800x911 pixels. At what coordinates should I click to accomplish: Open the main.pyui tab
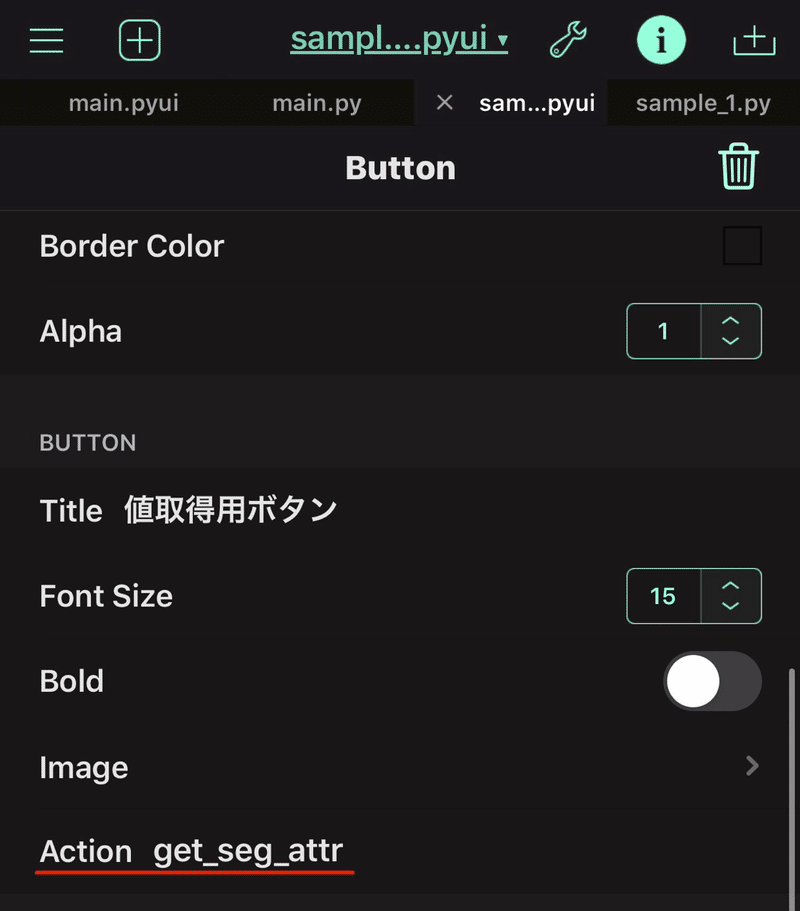click(x=123, y=102)
